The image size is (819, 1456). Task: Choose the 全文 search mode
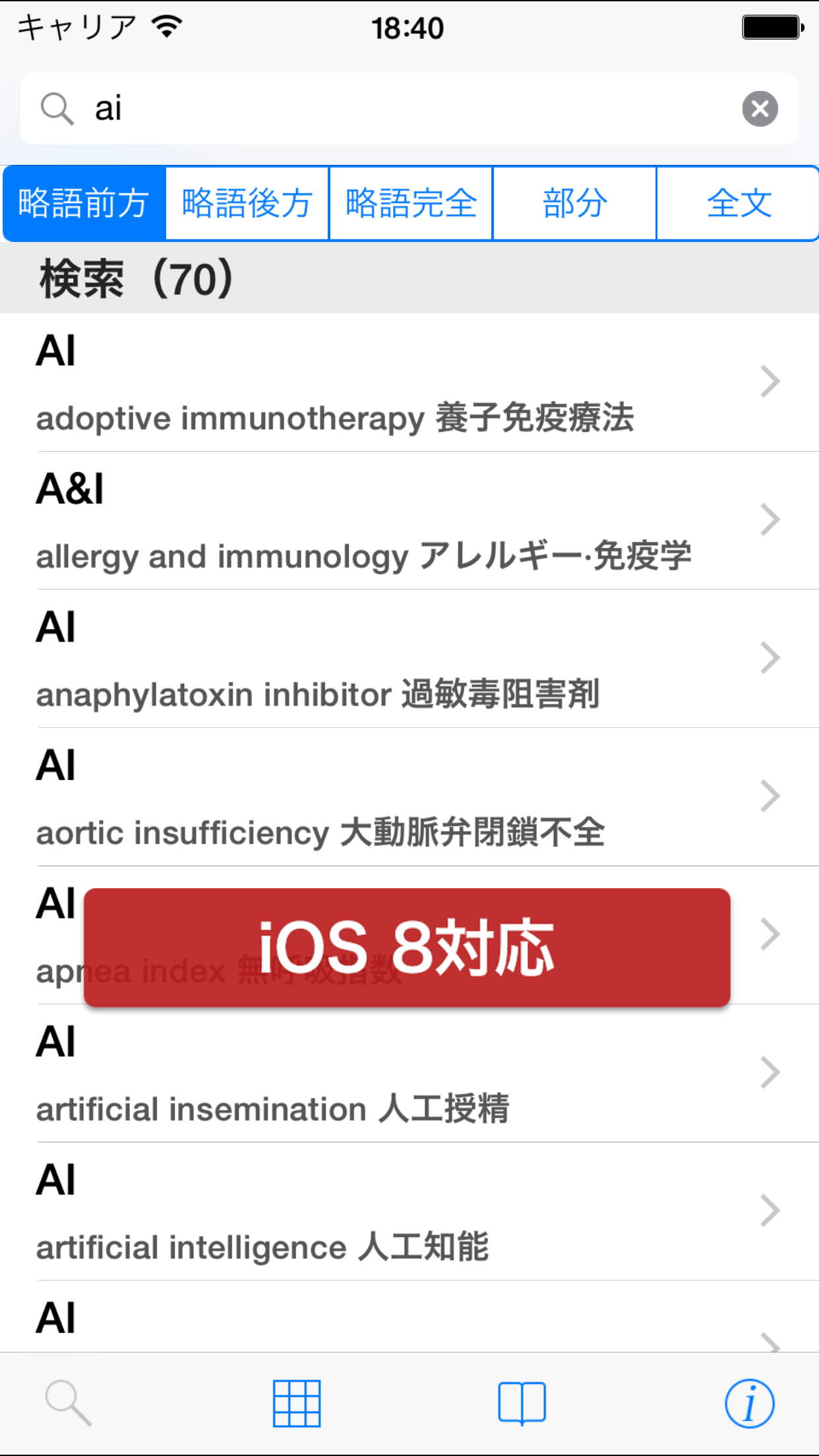(739, 203)
